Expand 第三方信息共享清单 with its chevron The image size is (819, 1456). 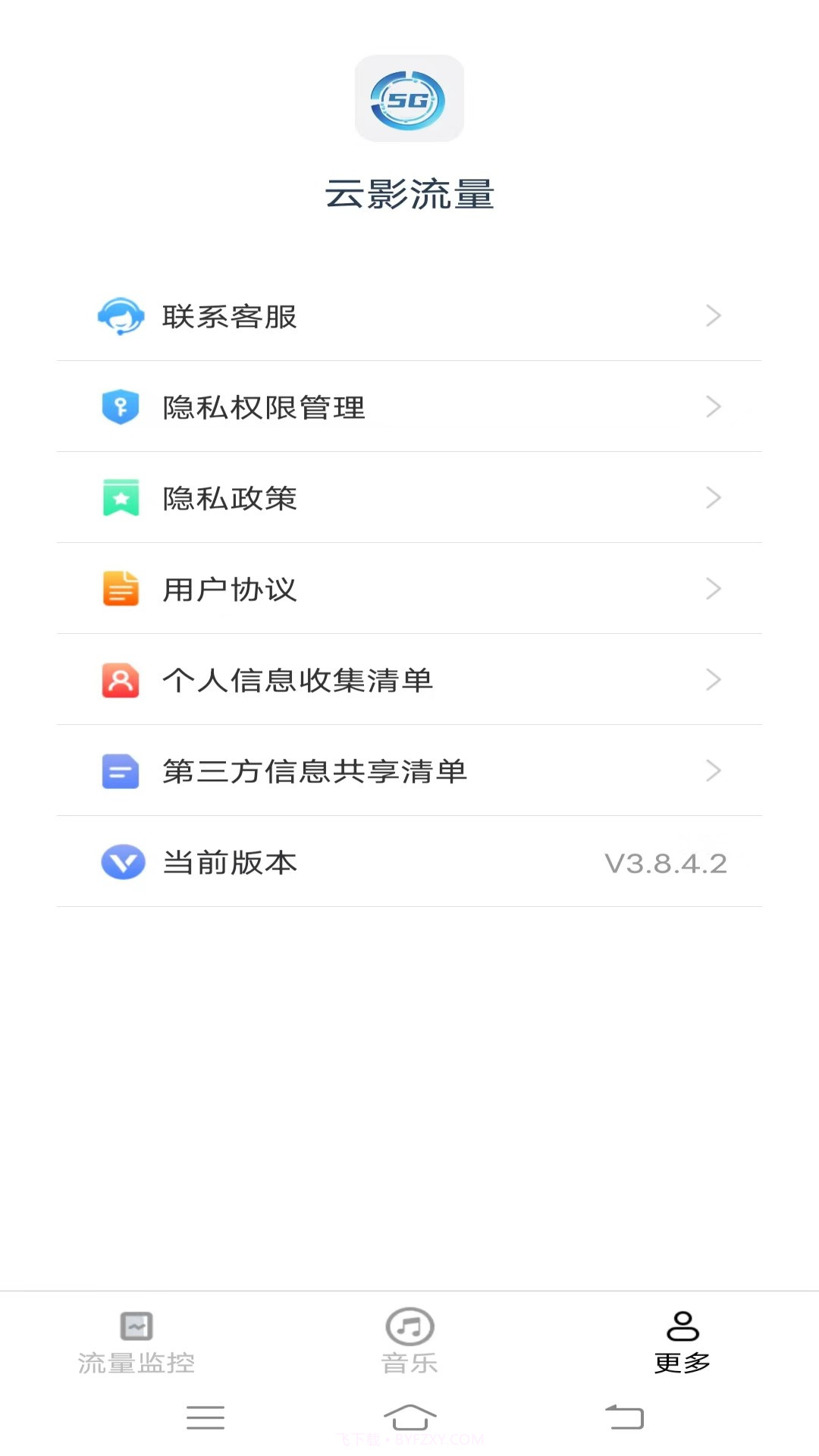(x=713, y=771)
